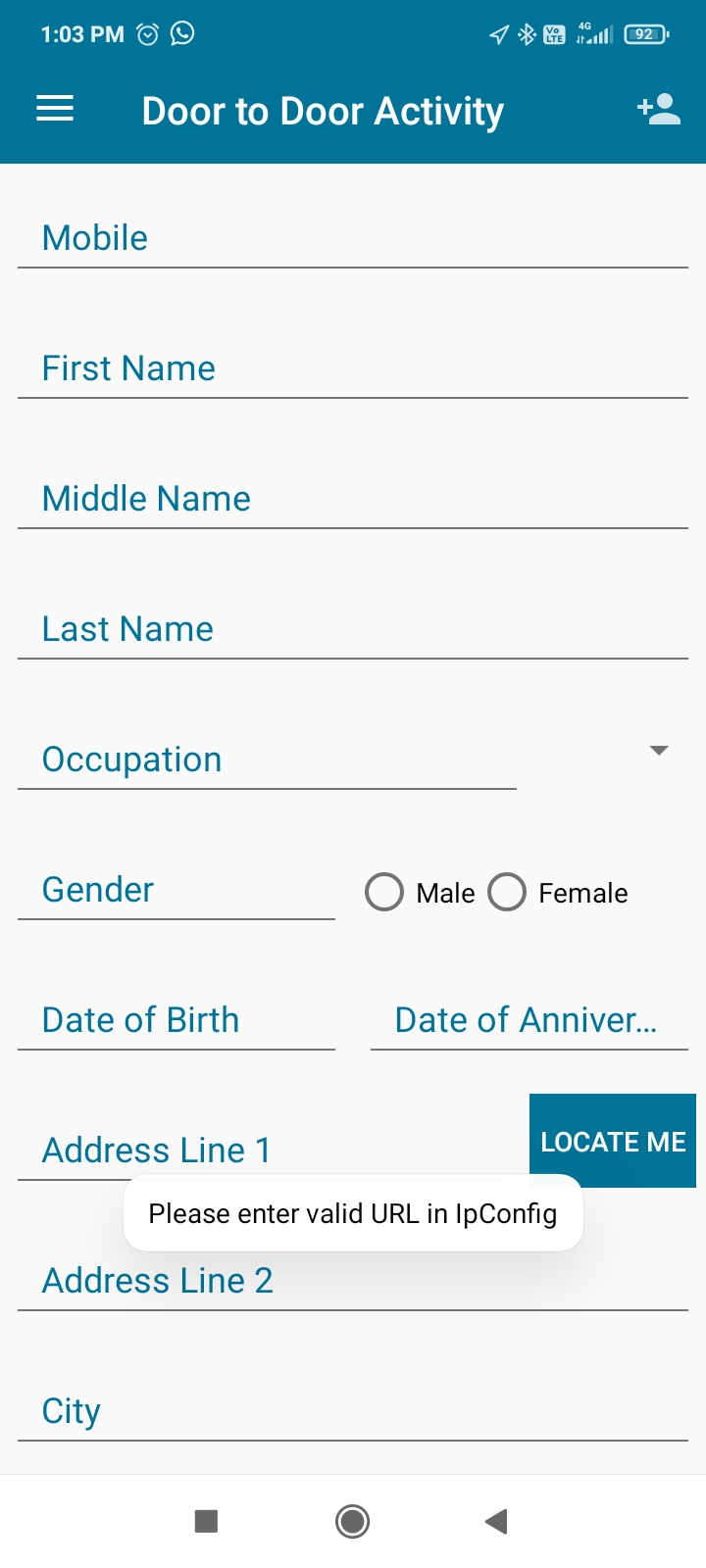Tap the Address Line 2 field

[x=353, y=1281]
